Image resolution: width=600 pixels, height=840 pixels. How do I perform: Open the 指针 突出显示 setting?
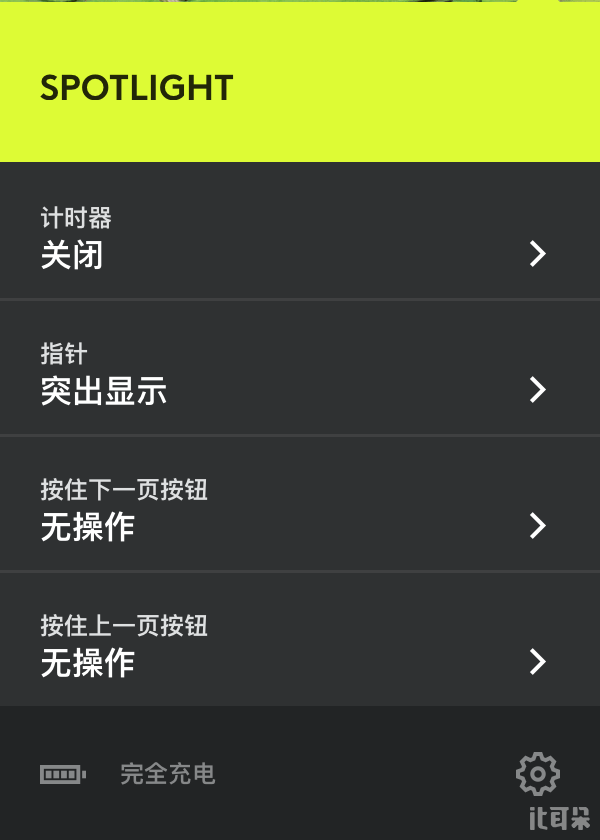click(x=300, y=368)
